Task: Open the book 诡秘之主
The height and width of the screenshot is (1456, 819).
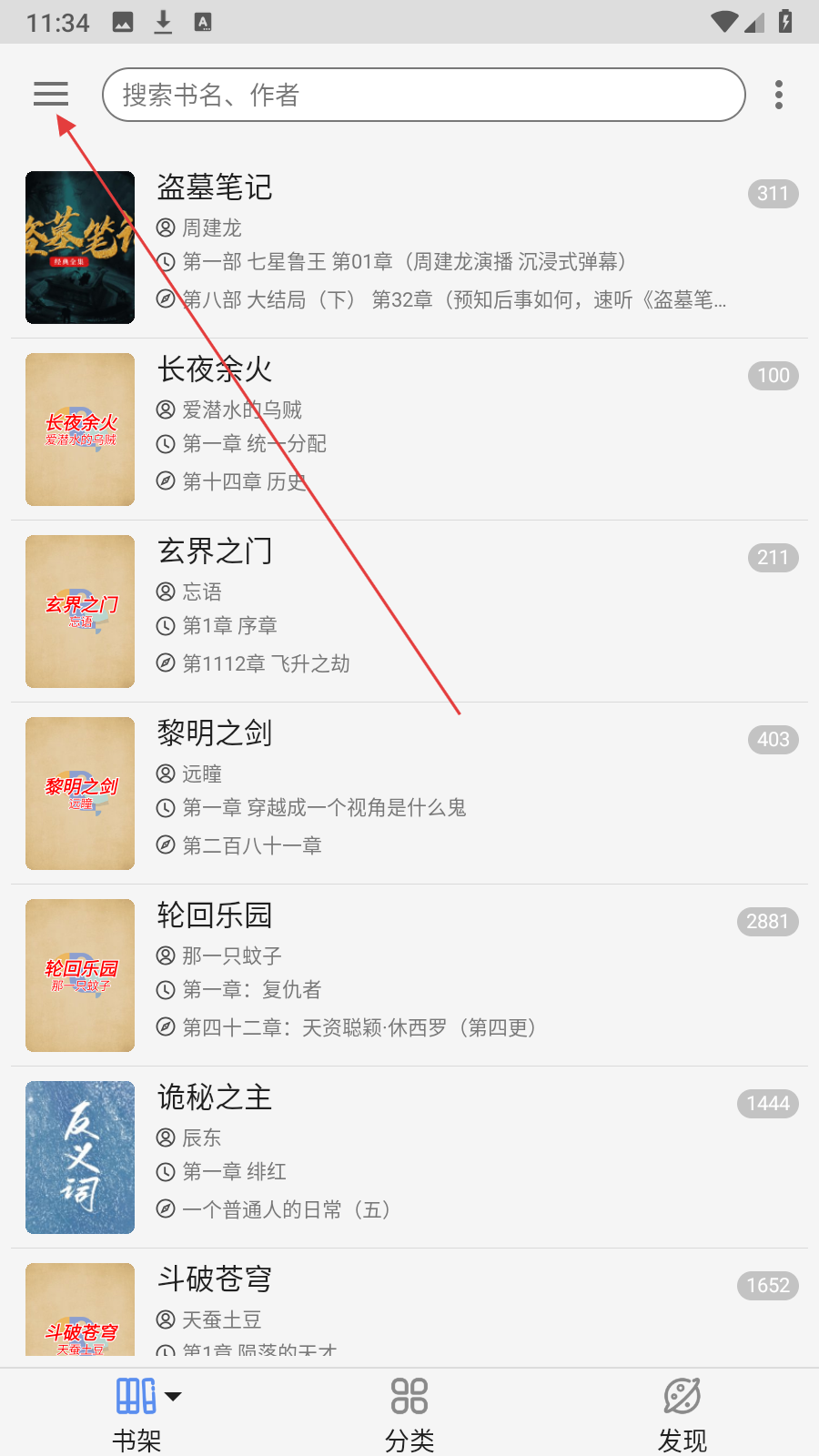Action: tap(409, 1158)
